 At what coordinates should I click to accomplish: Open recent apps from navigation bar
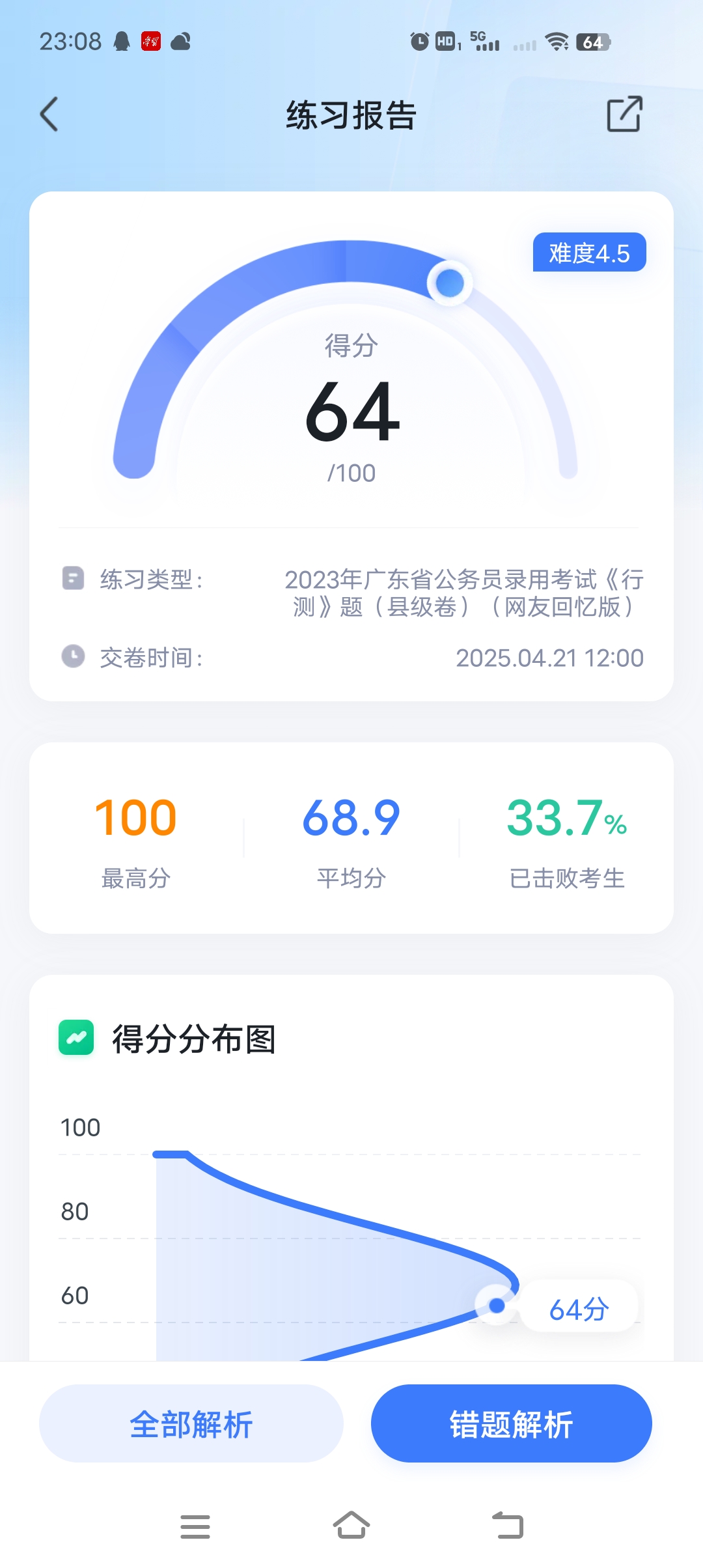pyautogui.click(x=195, y=1526)
